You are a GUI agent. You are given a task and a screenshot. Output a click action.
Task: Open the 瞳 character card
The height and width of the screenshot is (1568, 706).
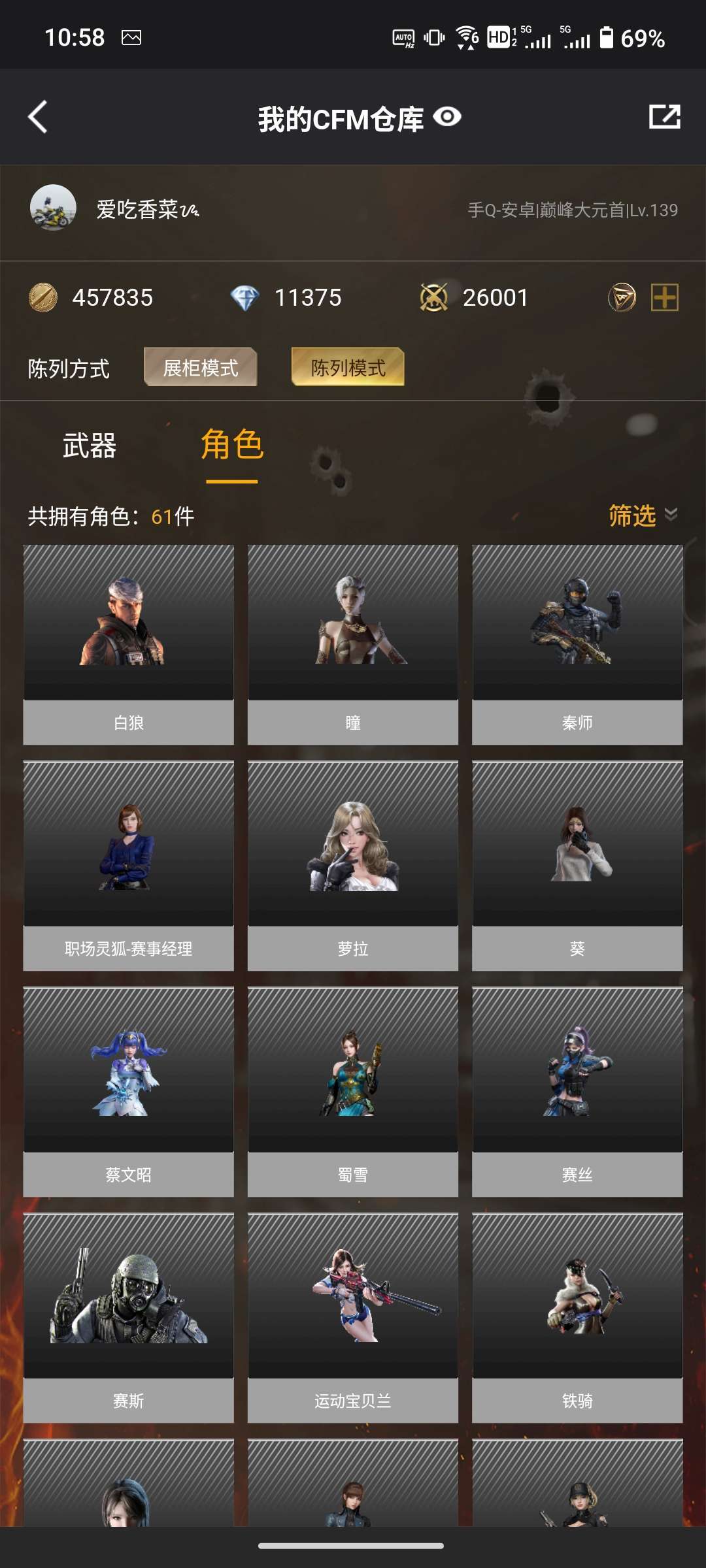pyautogui.click(x=353, y=645)
